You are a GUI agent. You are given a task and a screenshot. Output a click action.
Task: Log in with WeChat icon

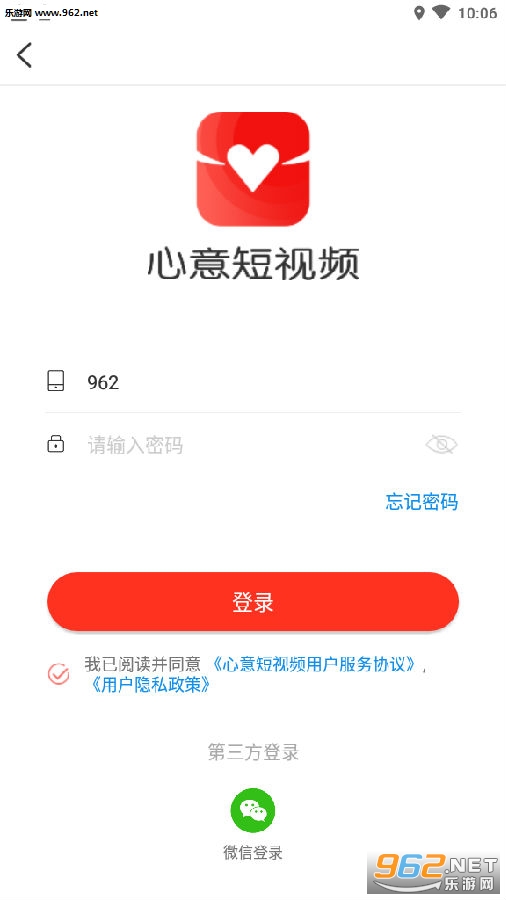pyautogui.click(x=253, y=810)
